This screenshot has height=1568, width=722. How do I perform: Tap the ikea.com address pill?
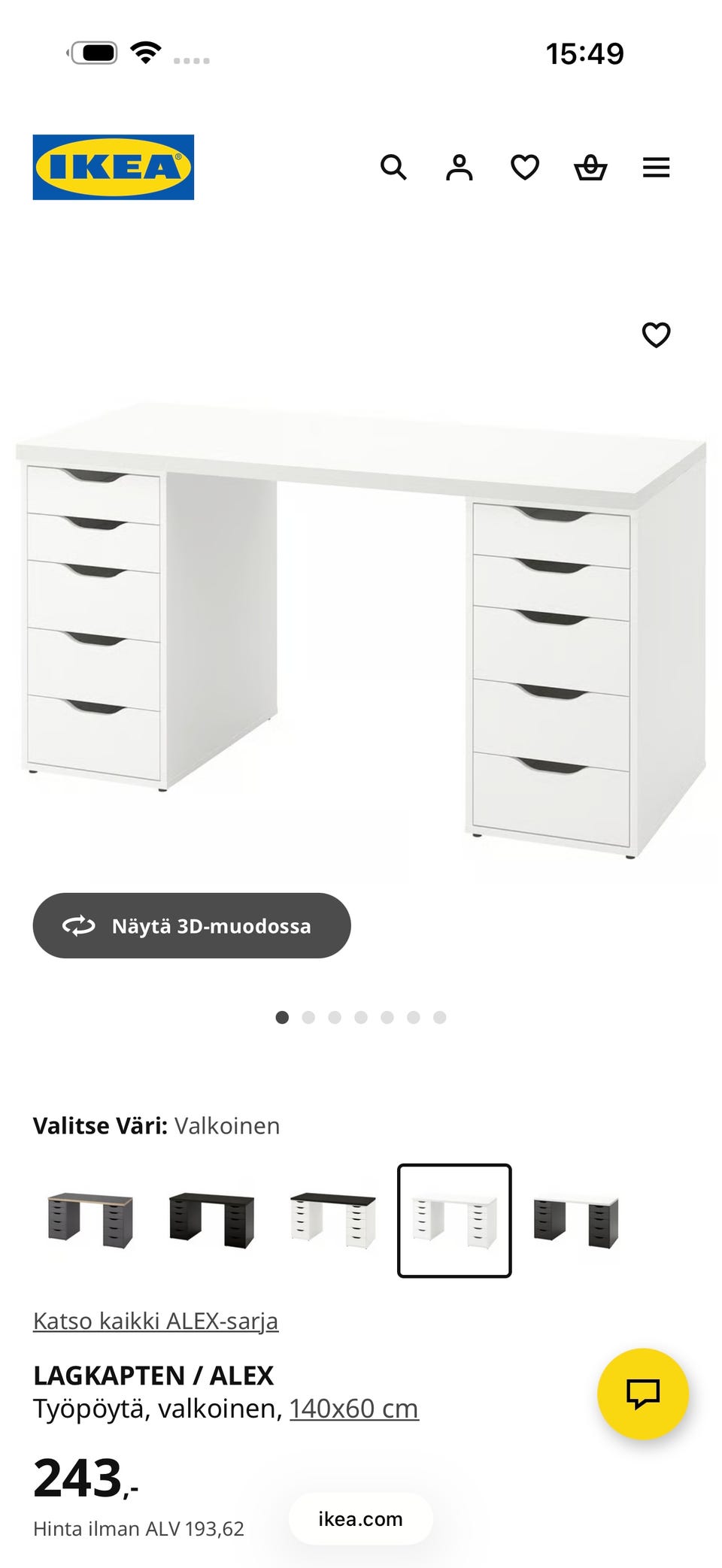coord(360,1519)
